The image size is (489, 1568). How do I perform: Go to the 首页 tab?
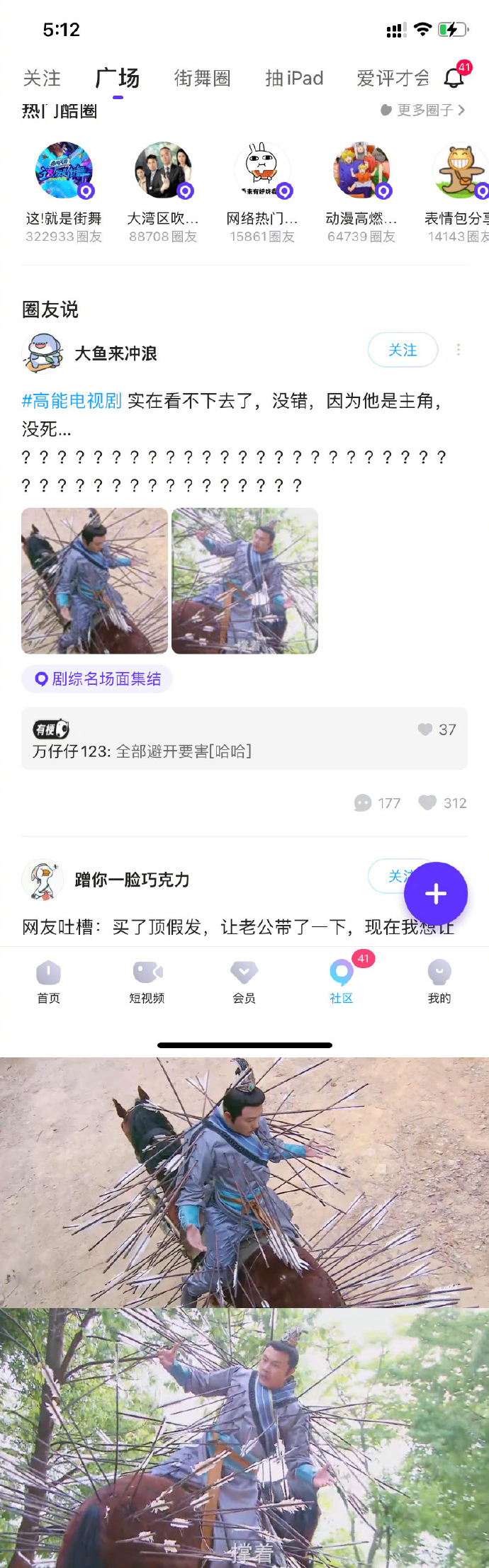point(48,981)
